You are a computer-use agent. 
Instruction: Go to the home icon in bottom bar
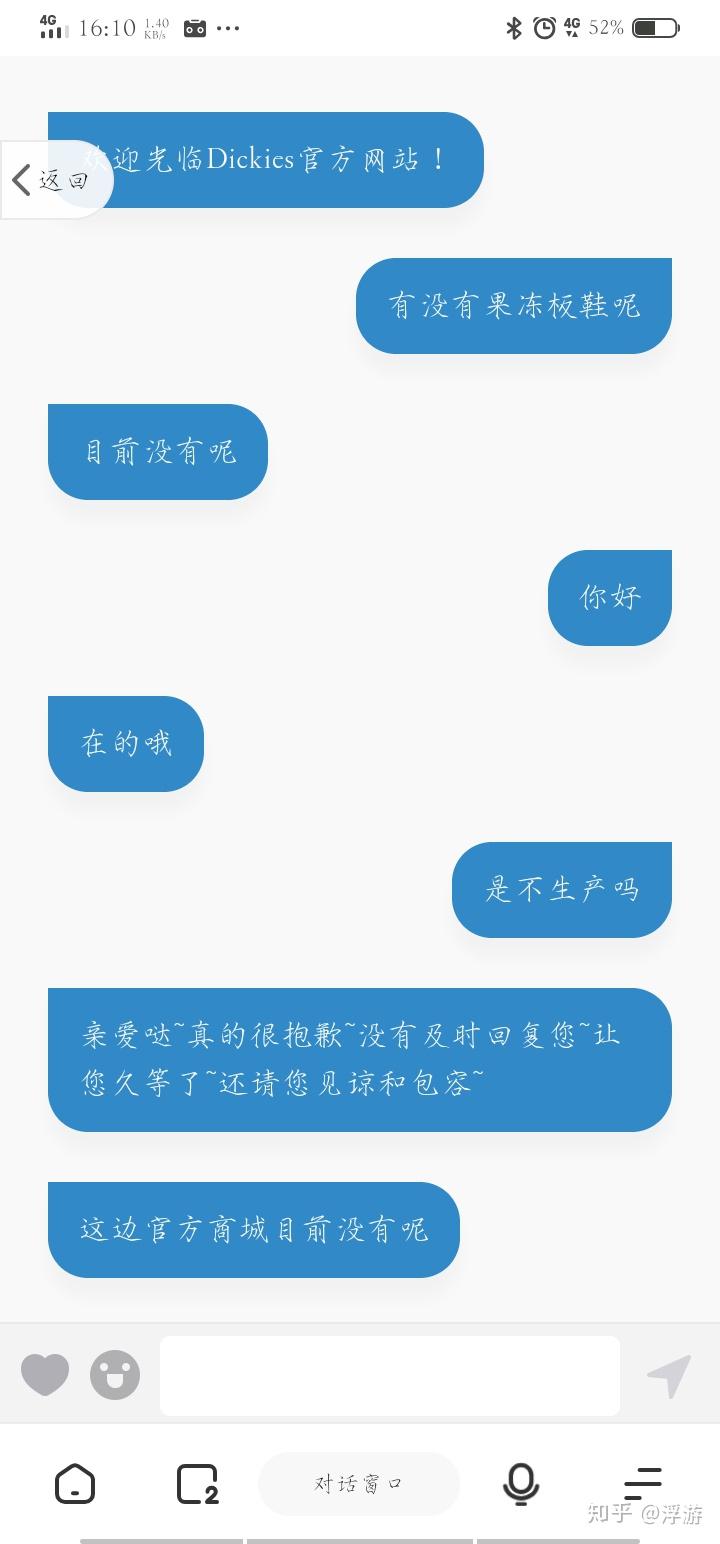pyautogui.click(x=75, y=1484)
